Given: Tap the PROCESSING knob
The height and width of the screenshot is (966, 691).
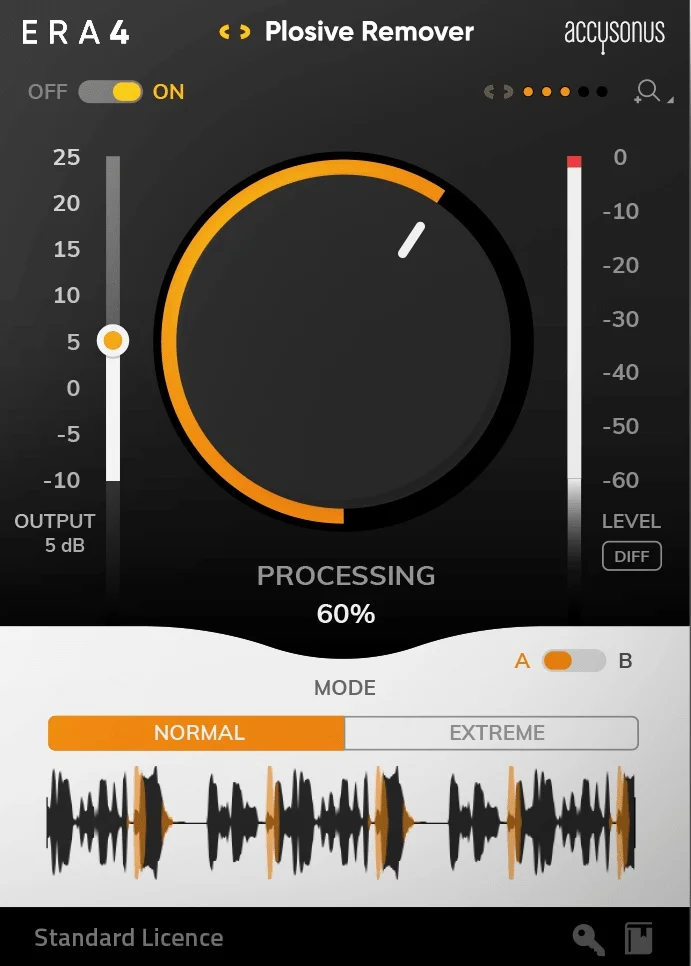Looking at the screenshot, I should tap(344, 341).
